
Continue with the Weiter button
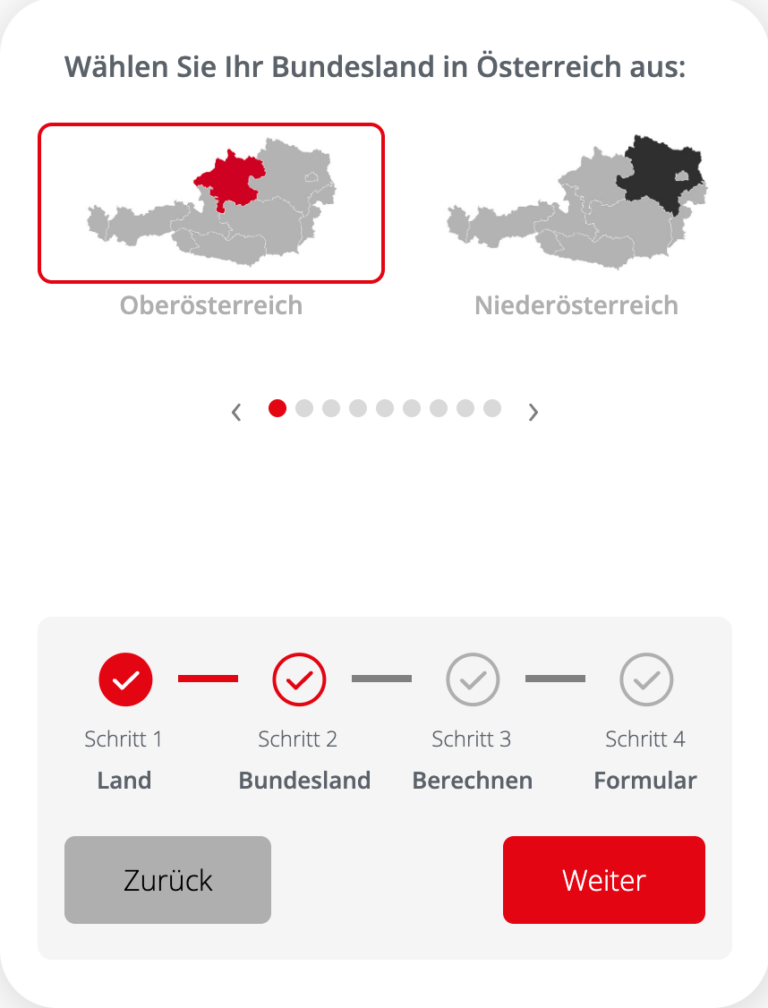pos(604,879)
